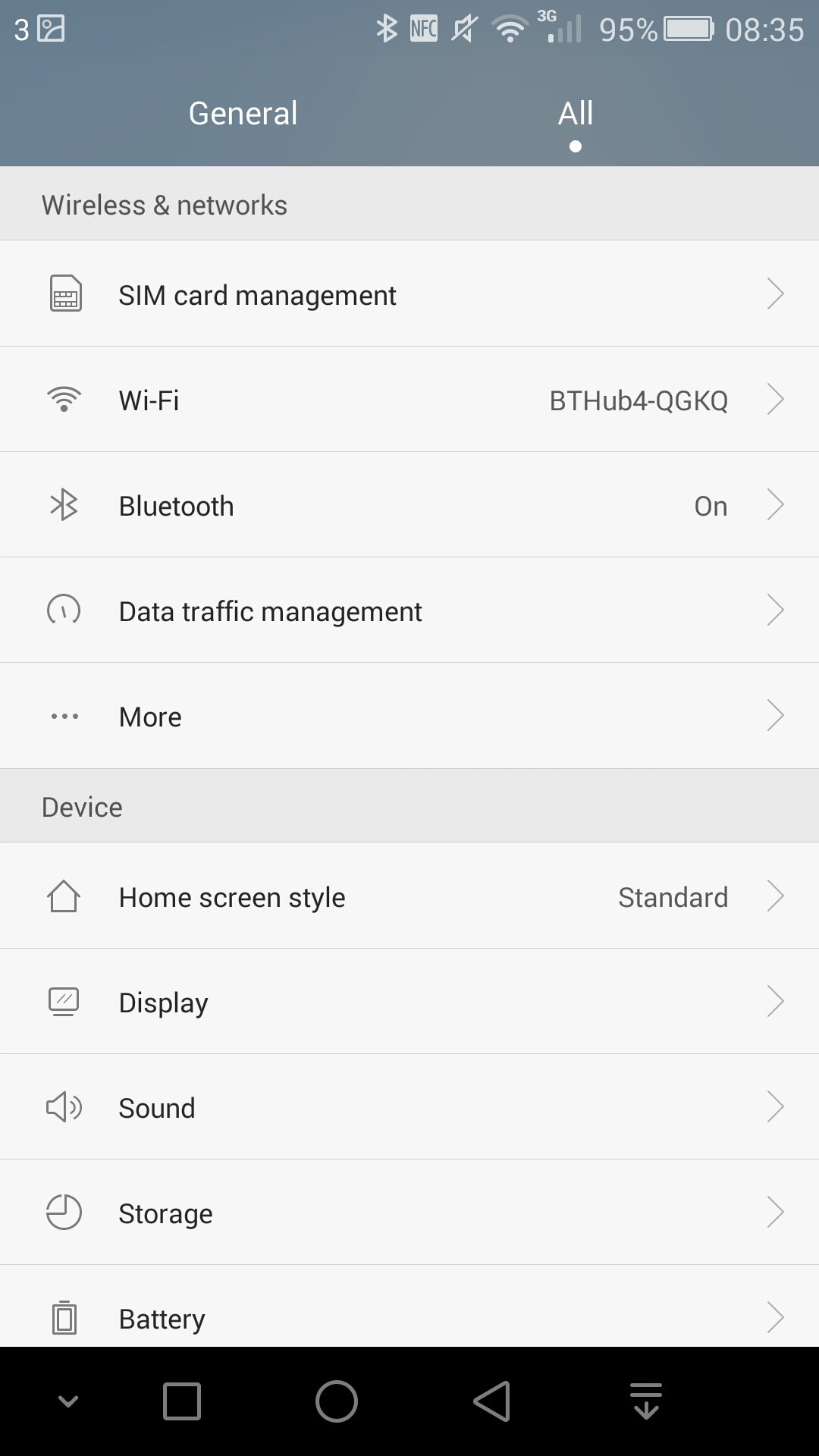Screen dimensions: 819x1456
Task: Open More wireless settings
Action: point(409,716)
